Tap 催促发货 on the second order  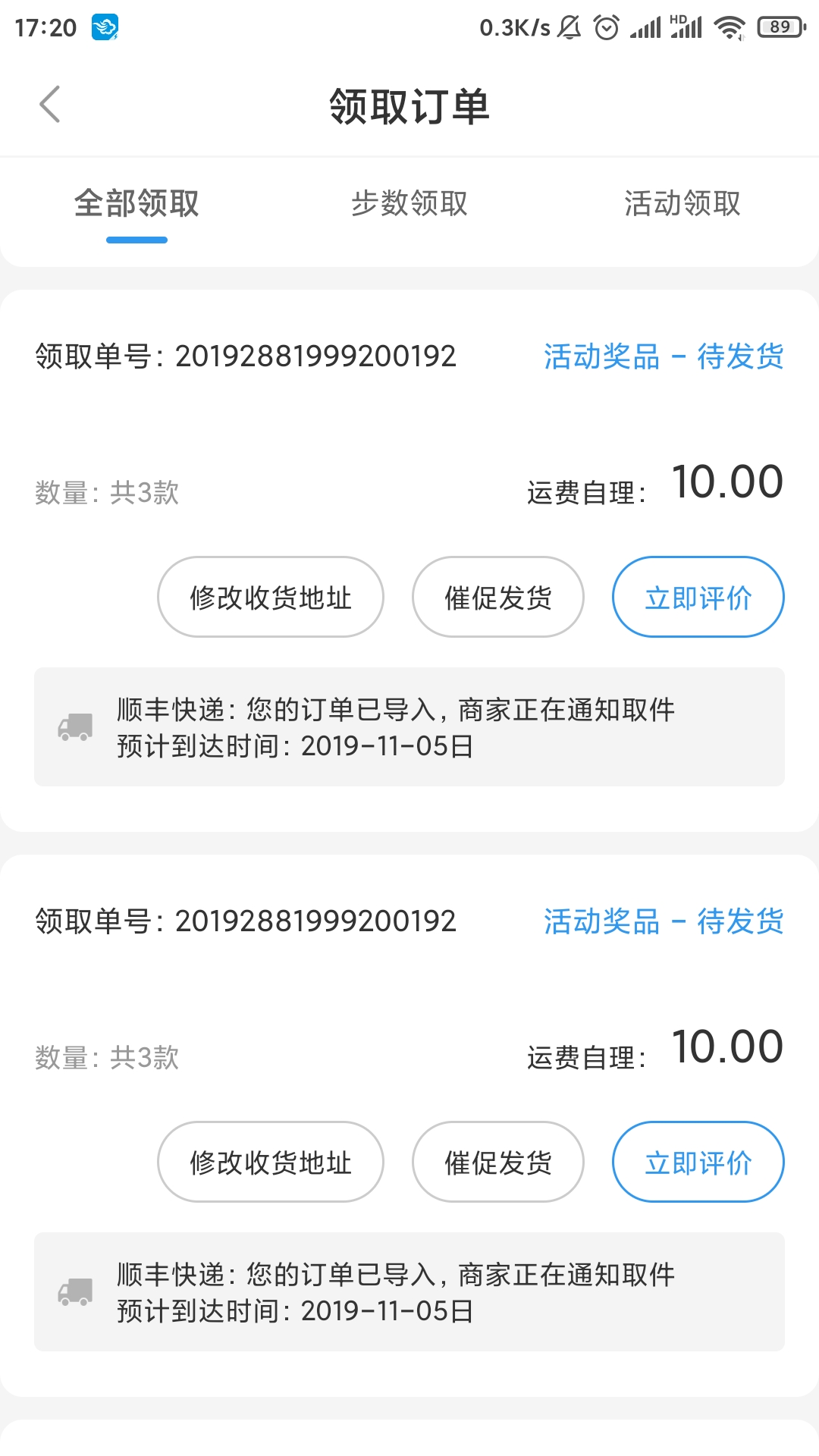(x=498, y=1163)
